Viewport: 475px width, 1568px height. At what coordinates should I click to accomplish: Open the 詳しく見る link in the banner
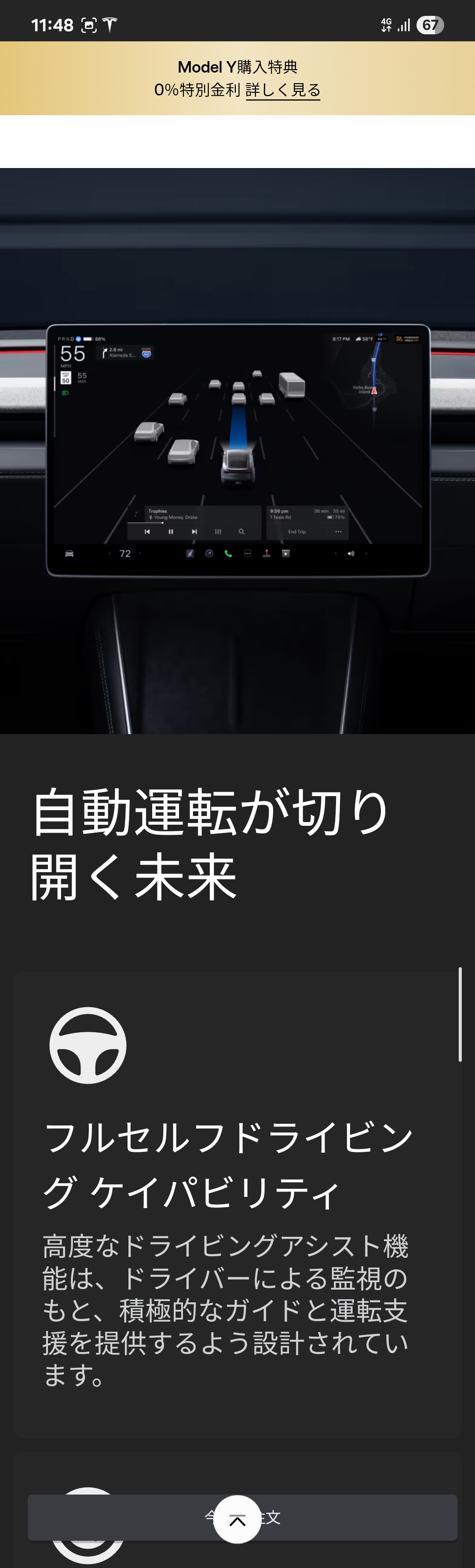(282, 90)
